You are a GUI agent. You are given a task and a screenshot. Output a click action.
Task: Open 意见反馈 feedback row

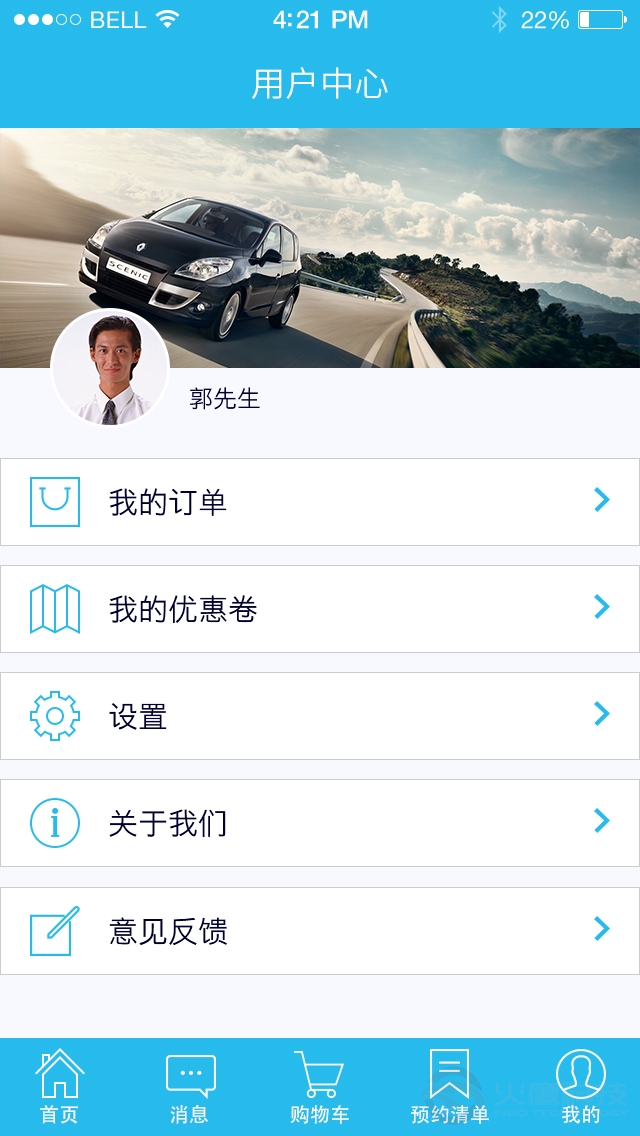320,931
